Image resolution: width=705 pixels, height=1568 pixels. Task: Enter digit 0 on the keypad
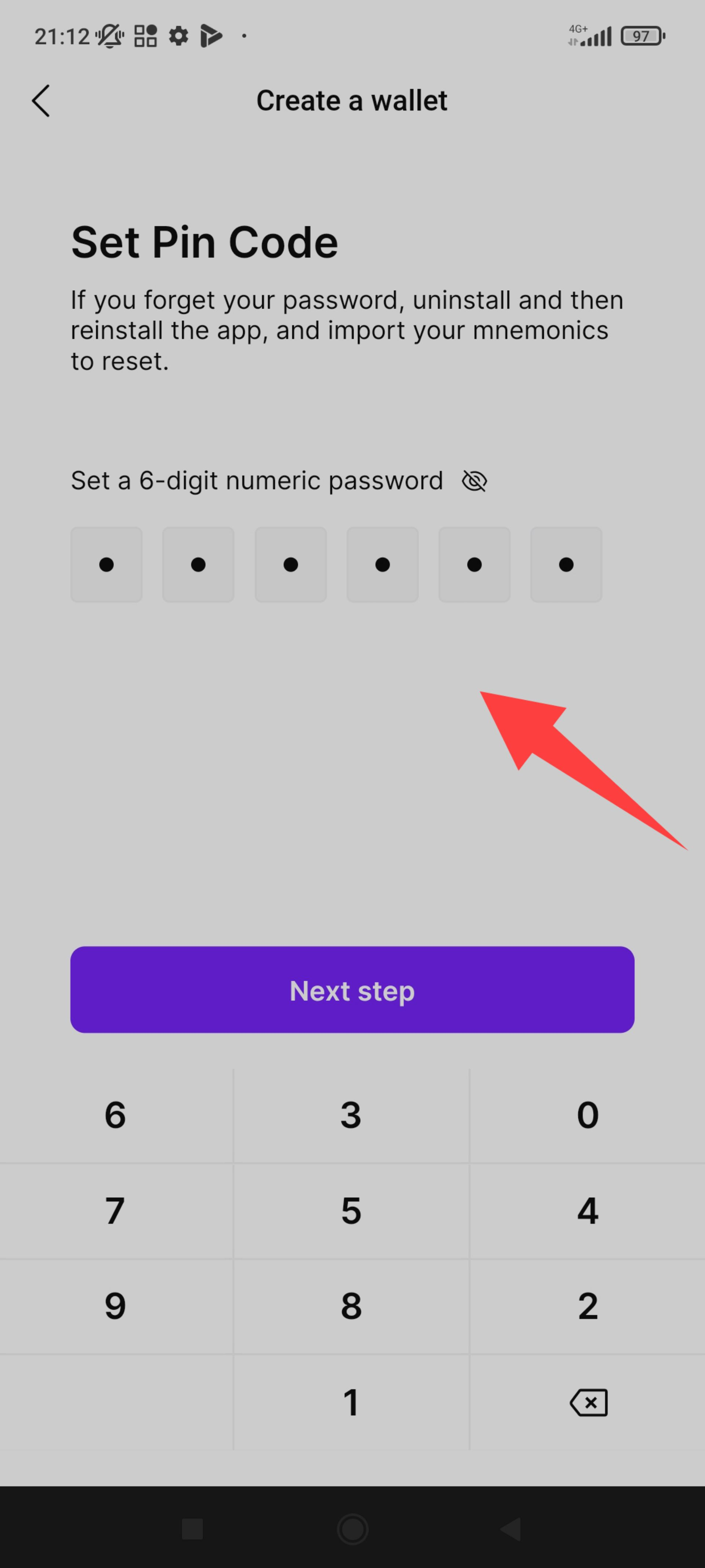[x=587, y=1115]
